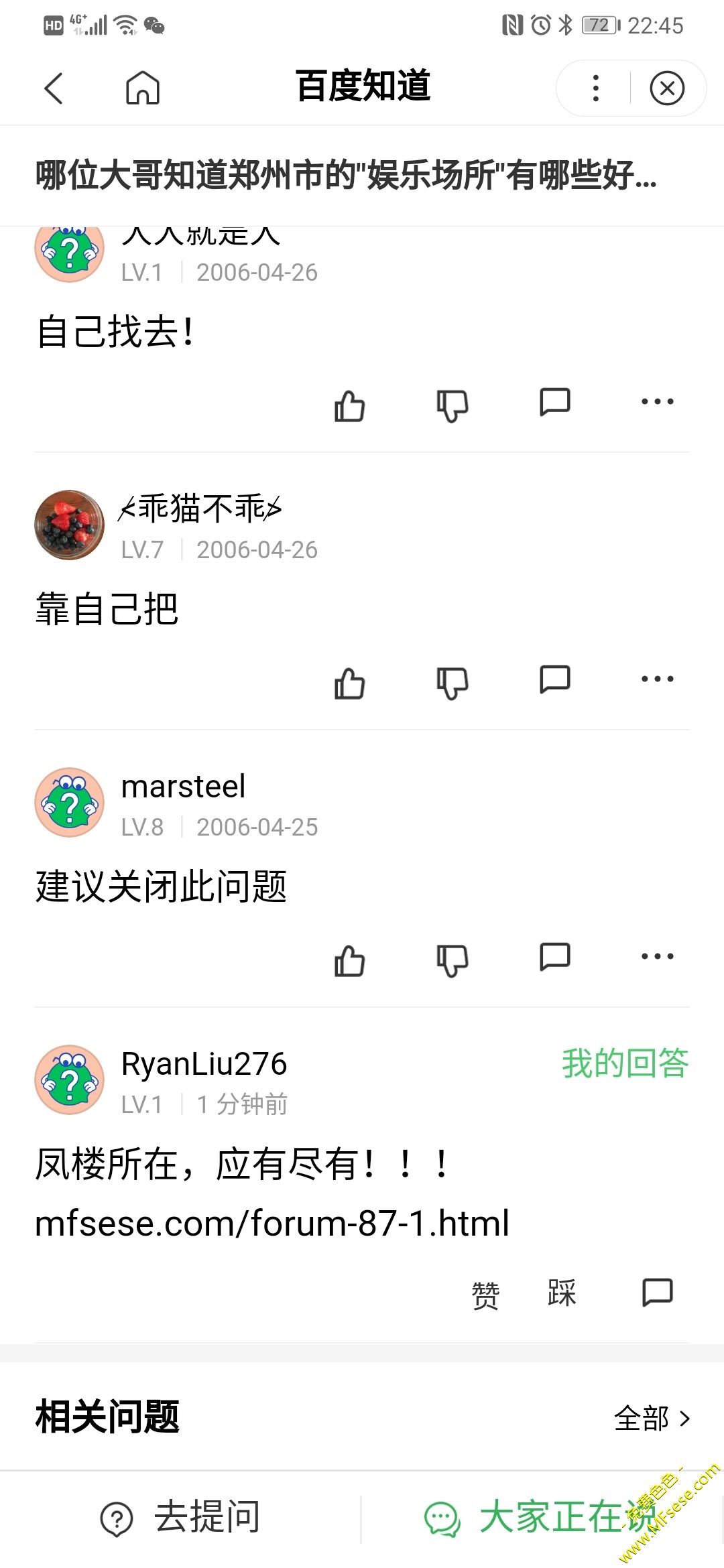
Task: Tap 踩 under RyanLiu276's answer
Action: [562, 1293]
